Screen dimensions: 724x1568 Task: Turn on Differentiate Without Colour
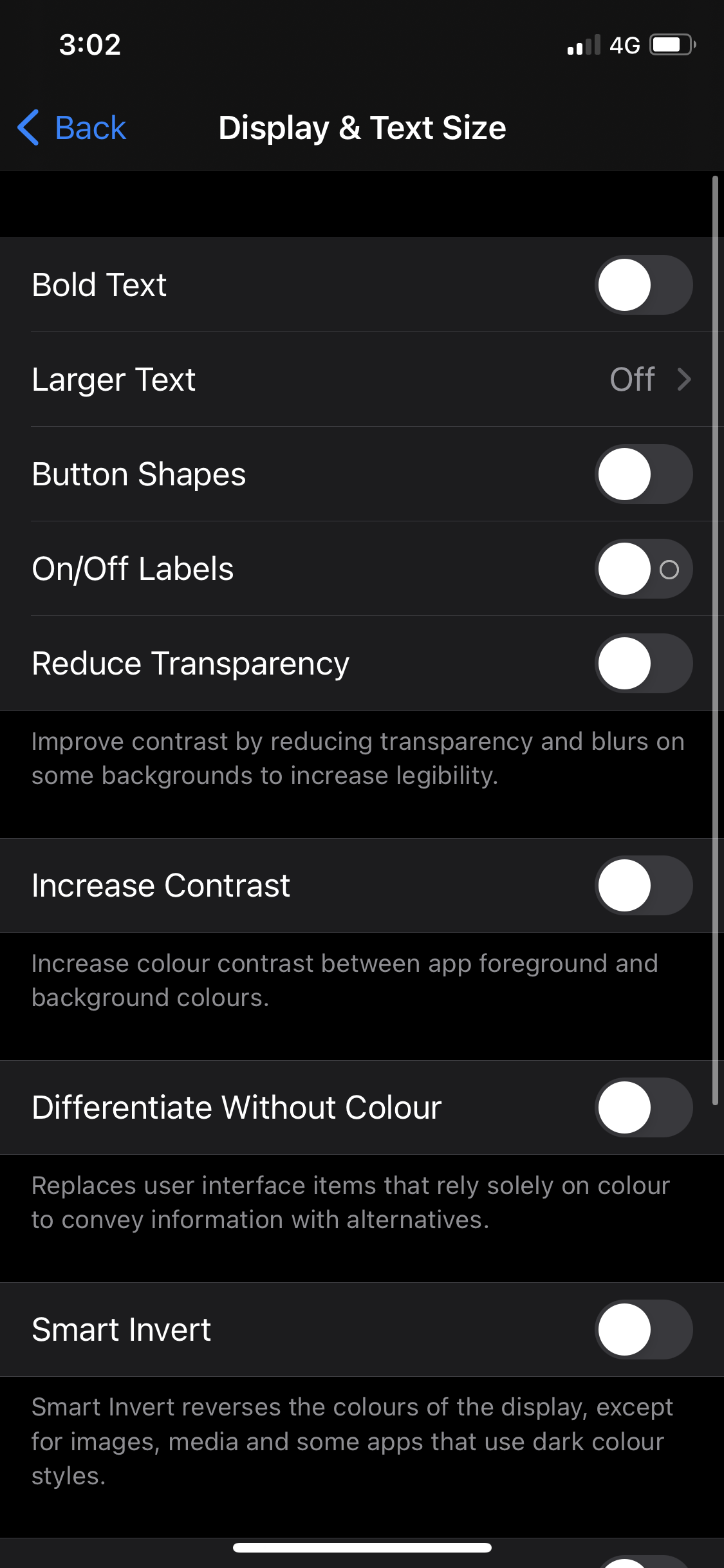point(643,1108)
